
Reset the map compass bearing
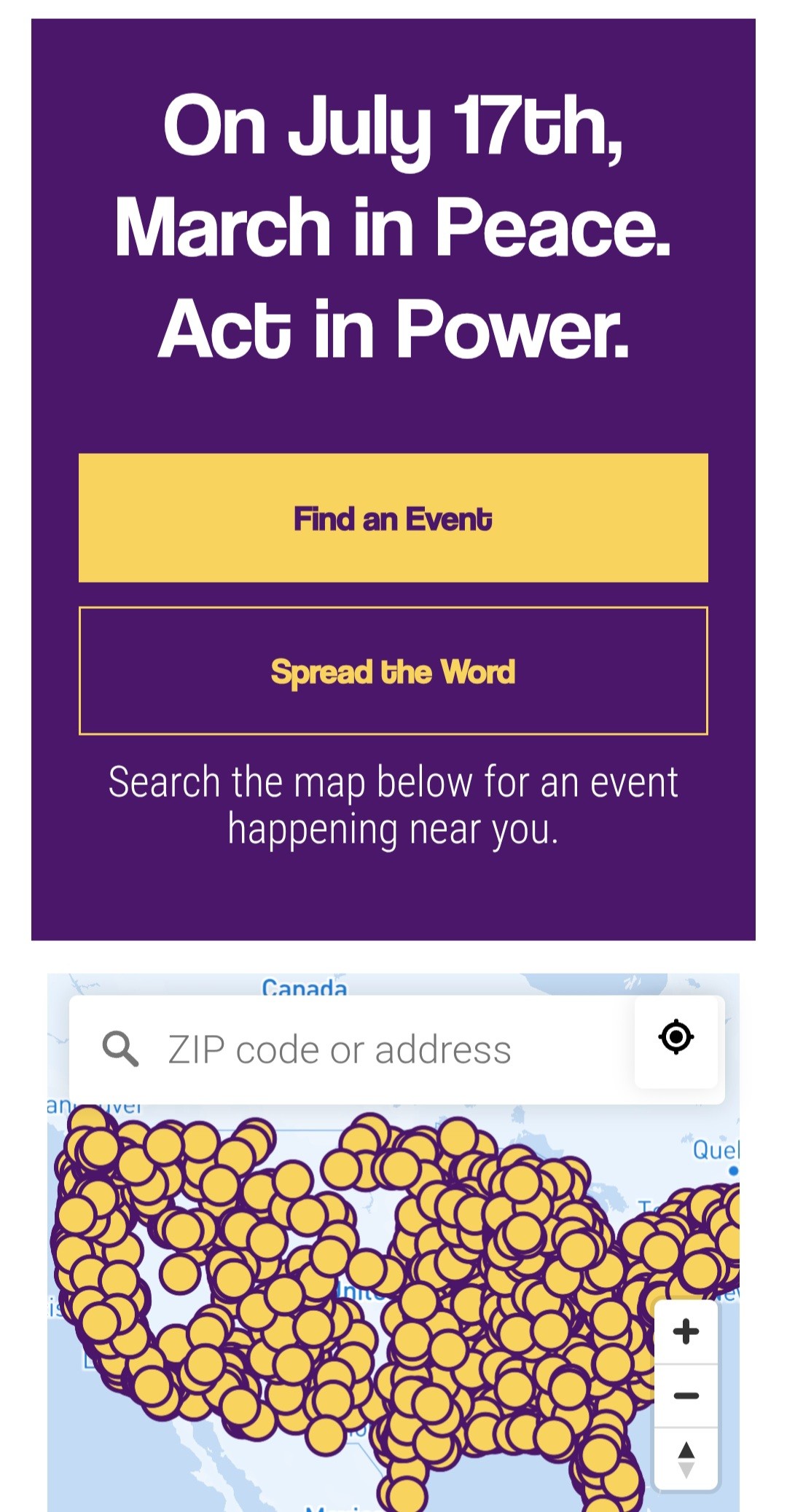pos(686,1459)
